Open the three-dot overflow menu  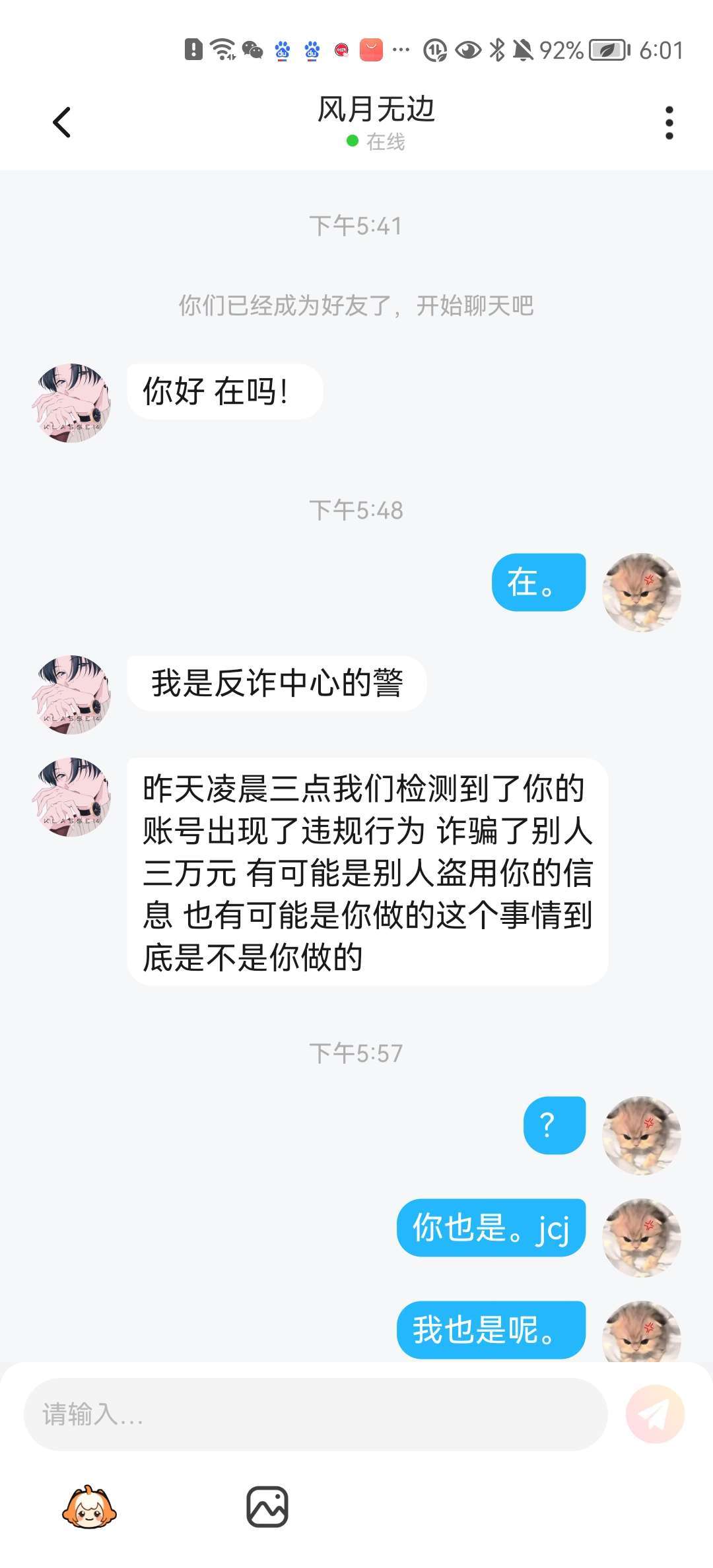click(669, 123)
